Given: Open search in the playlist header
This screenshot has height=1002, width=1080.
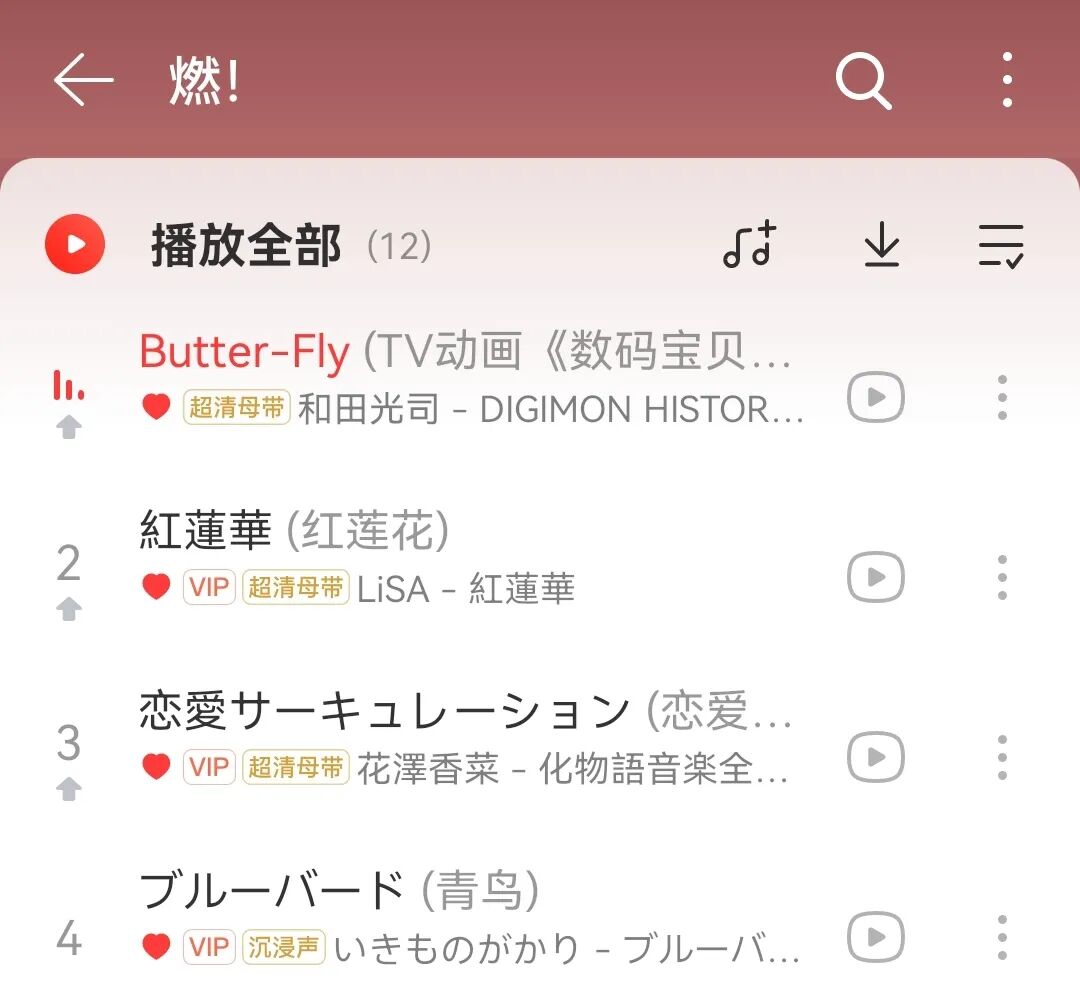Looking at the screenshot, I should [x=864, y=81].
